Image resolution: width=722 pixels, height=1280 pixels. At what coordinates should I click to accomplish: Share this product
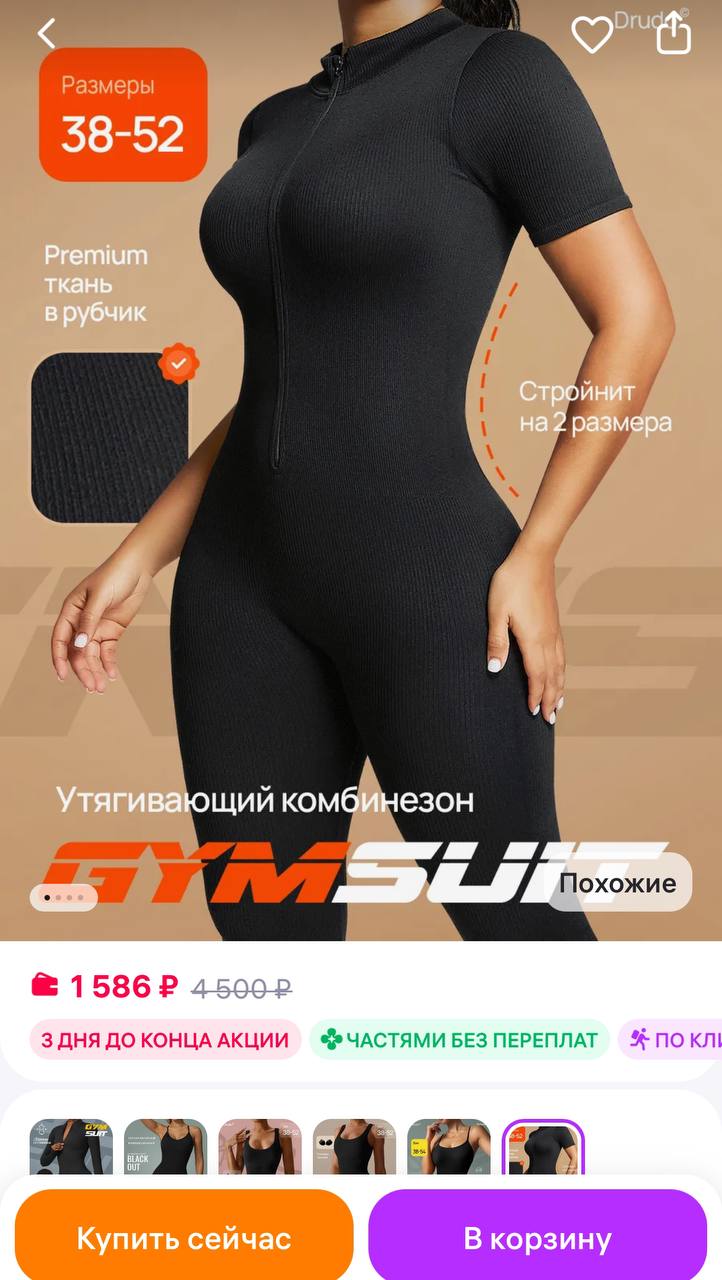tap(673, 36)
